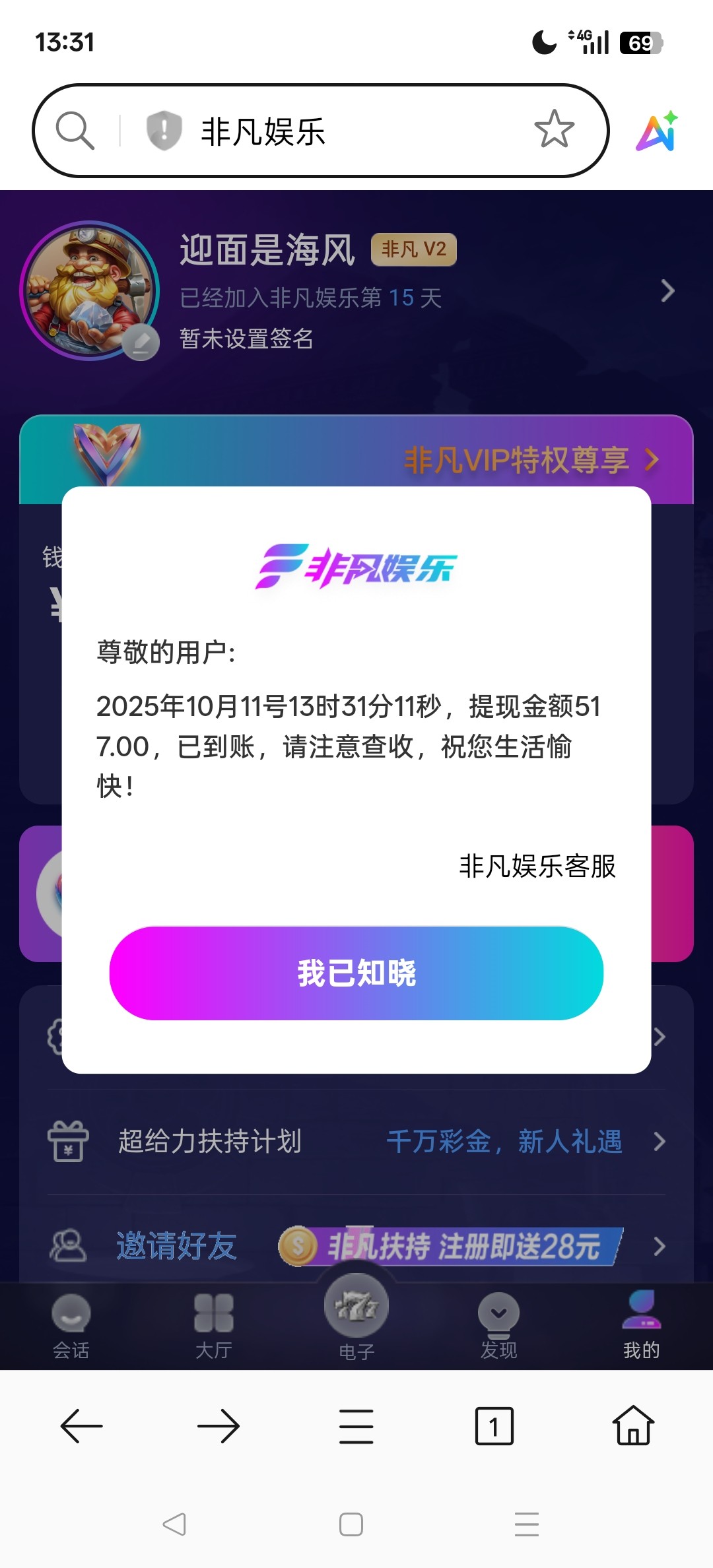Image resolution: width=713 pixels, height=1568 pixels.
Task: Confirm the notice with 我已知晓
Action: click(x=356, y=973)
